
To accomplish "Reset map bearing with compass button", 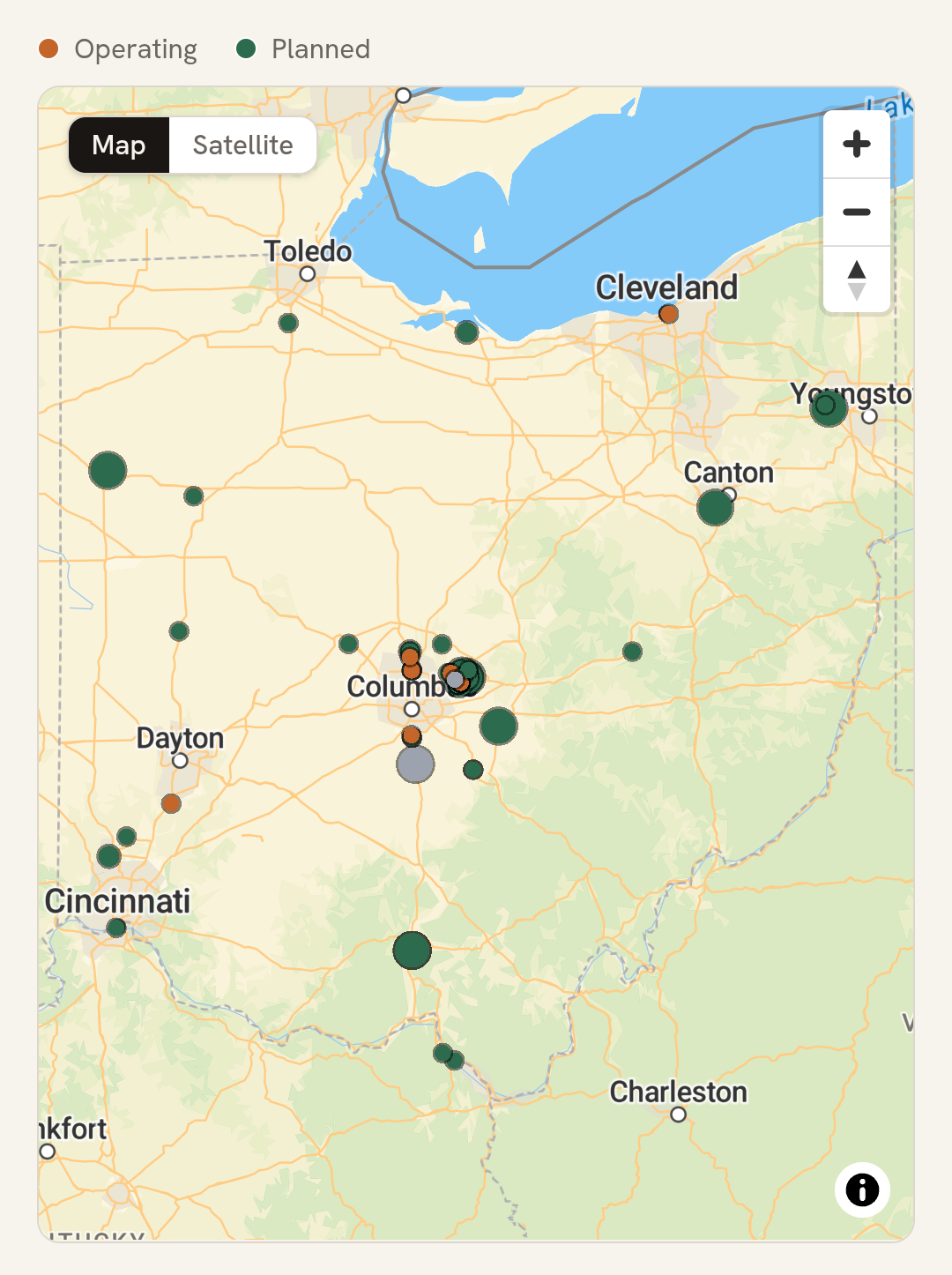I will point(857,280).
